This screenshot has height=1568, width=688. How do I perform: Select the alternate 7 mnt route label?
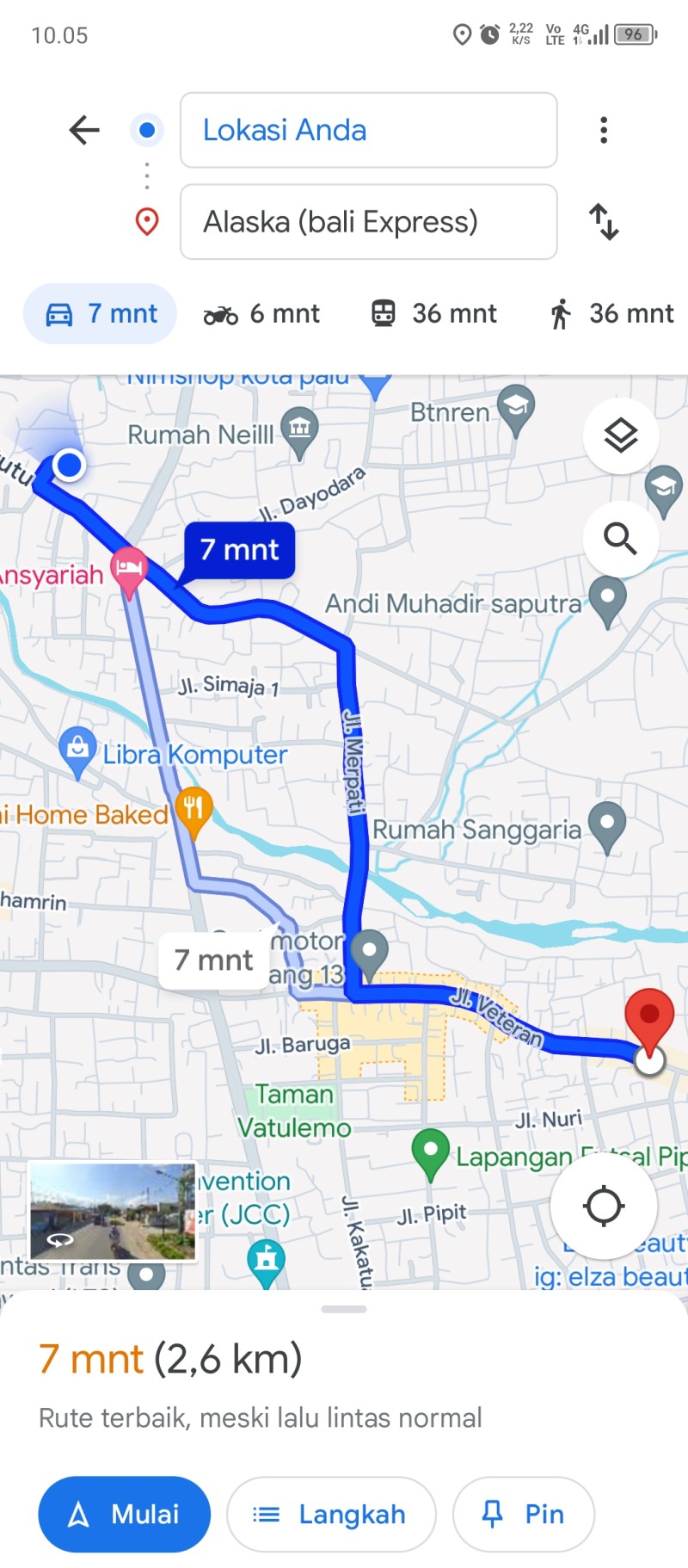214,960
